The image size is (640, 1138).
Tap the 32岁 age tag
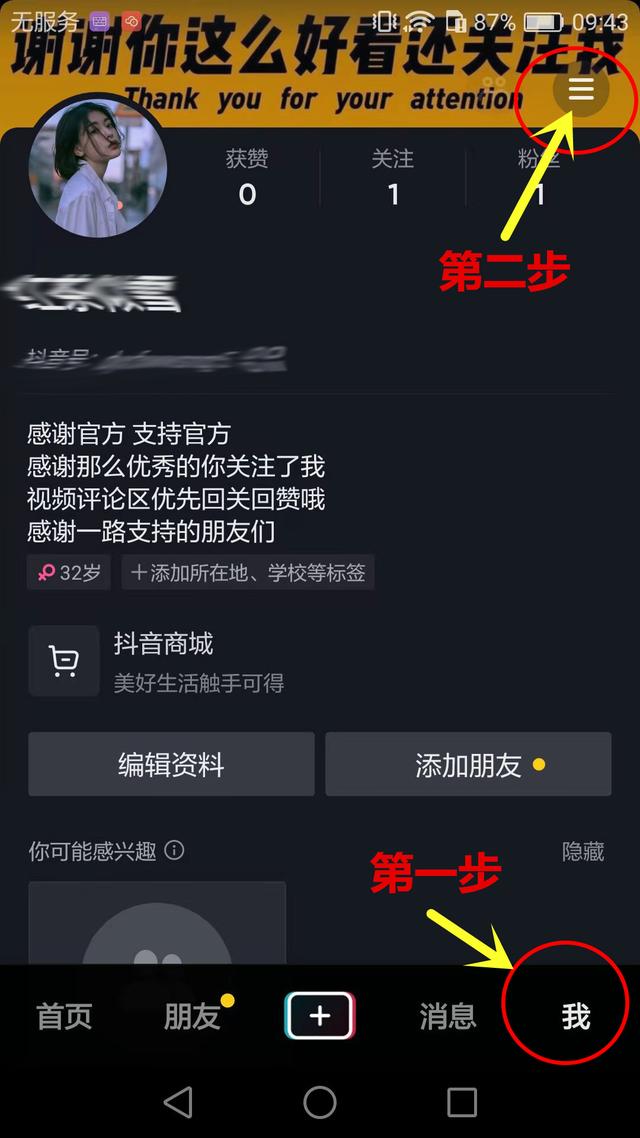click(69, 573)
